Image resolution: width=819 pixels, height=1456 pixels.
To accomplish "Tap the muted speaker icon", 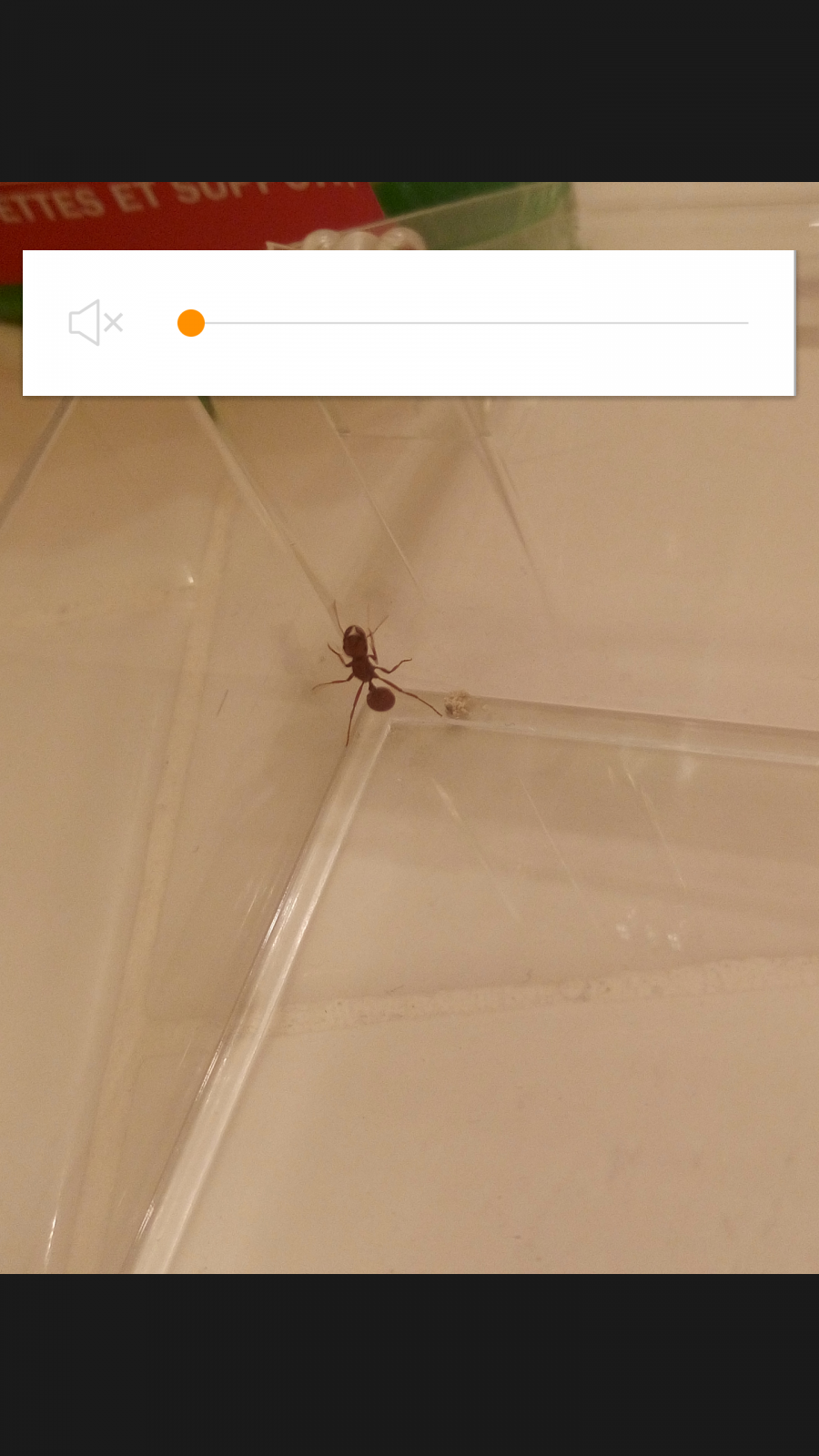I will tap(96, 322).
